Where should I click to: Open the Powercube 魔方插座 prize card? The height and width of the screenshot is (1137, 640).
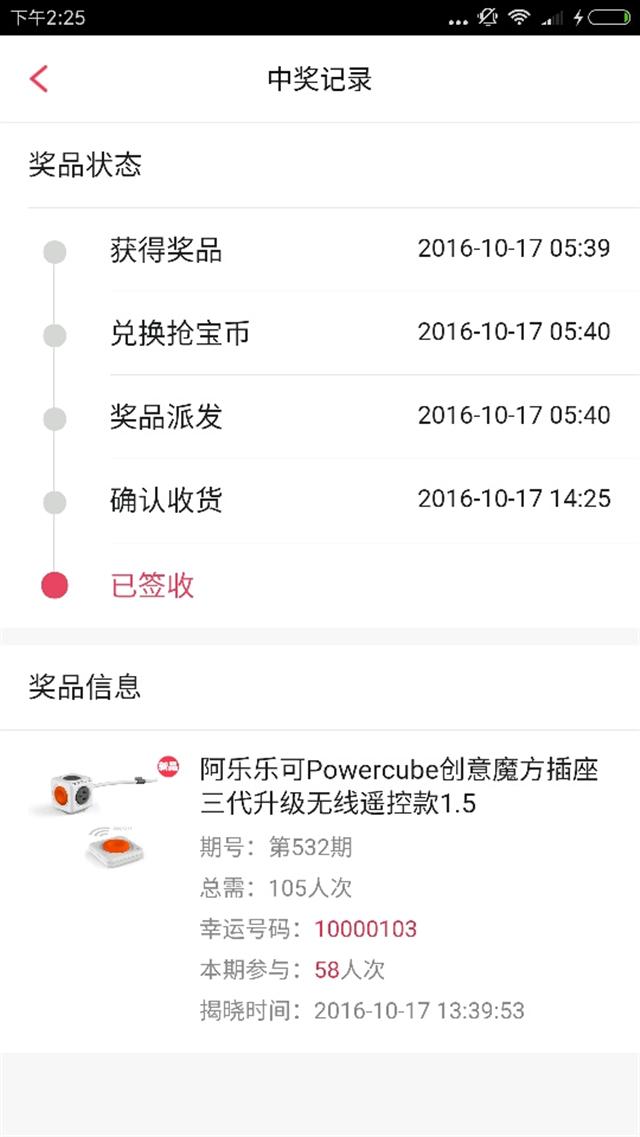pyautogui.click(x=320, y=891)
